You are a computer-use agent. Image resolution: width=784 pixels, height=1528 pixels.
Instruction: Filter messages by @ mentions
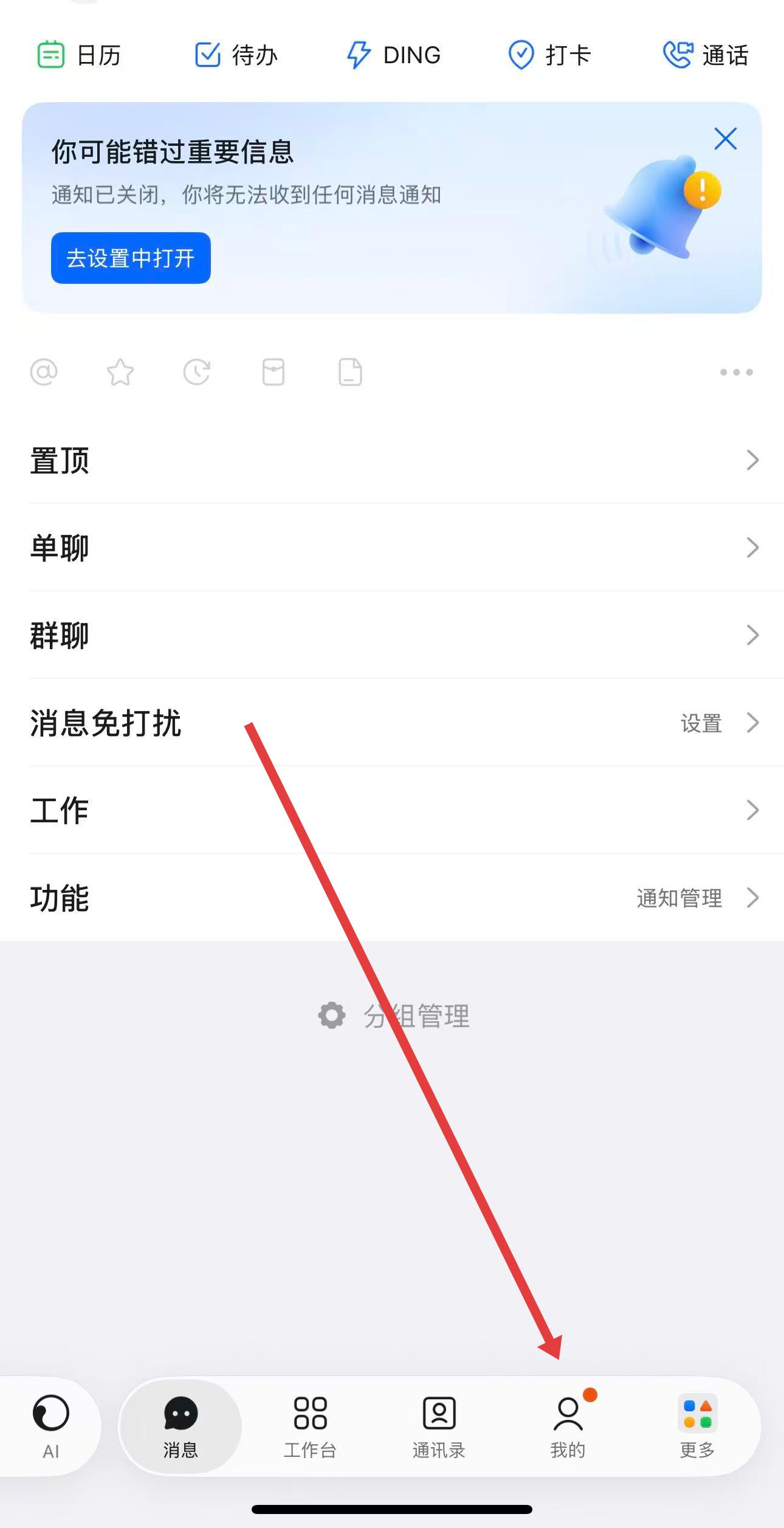[x=44, y=372]
